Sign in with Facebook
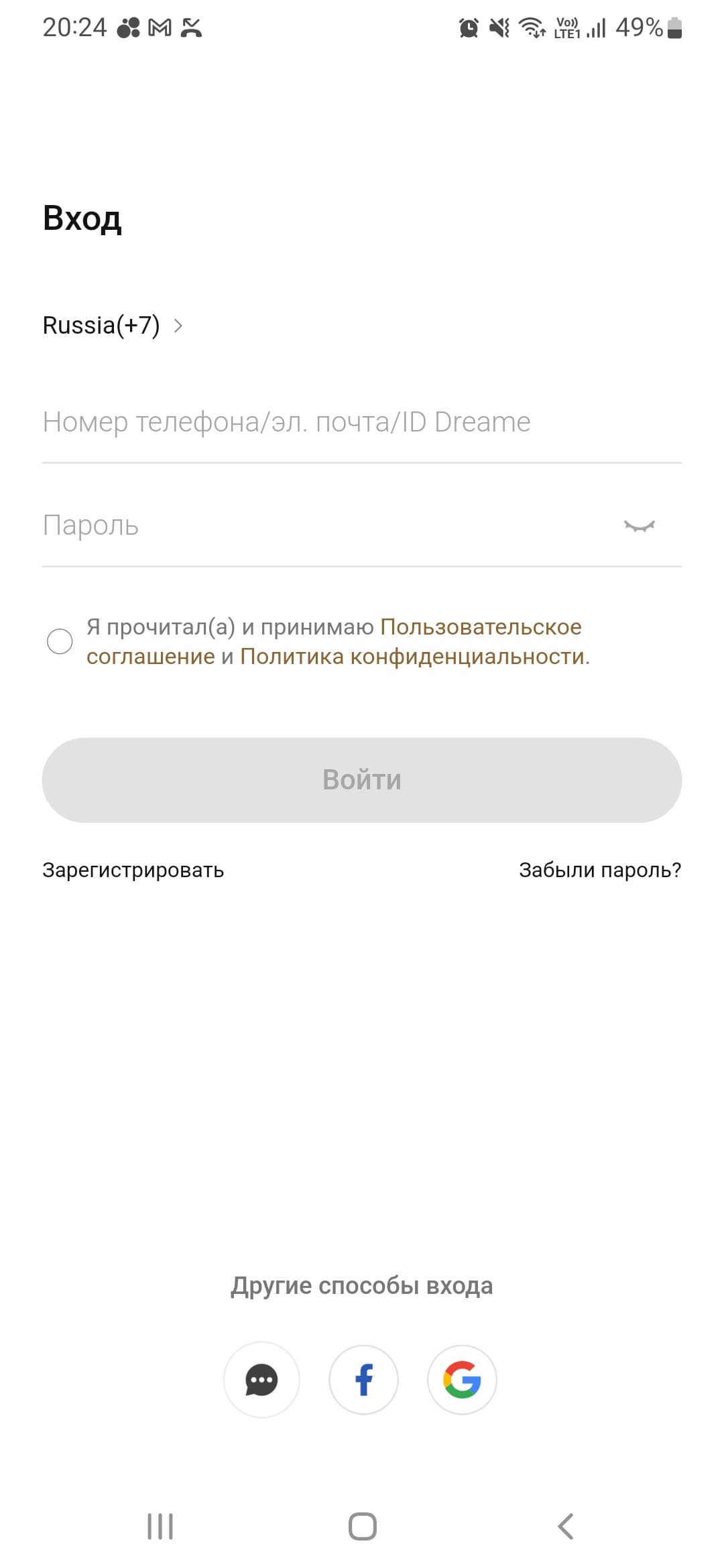724x1568 pixels. pyautogui.click(x=363, y=1380)
